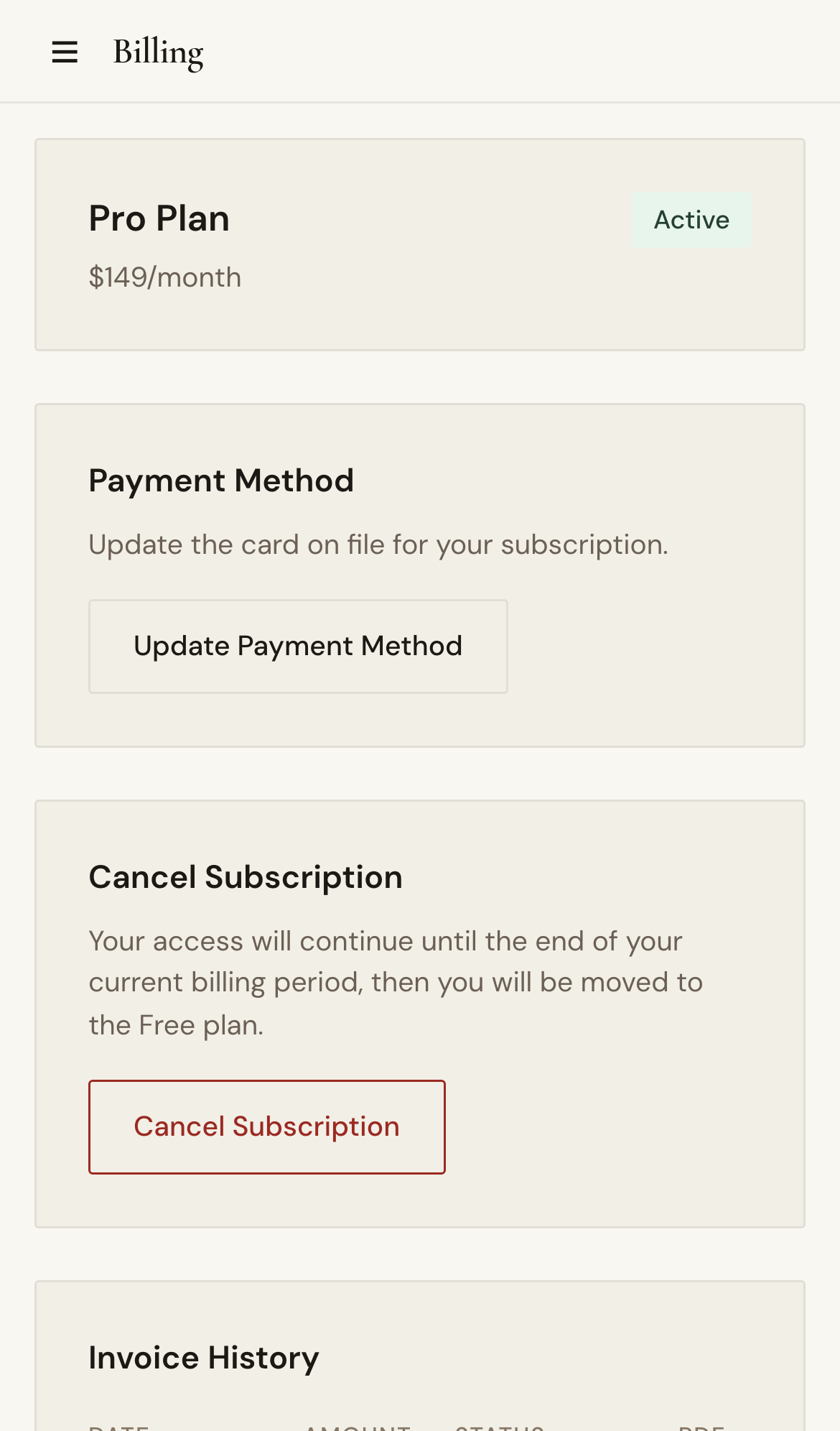This screenshot has height=1431, width=840.
Task: Click the STATUS column header
Action: [x=499, y=1426]
